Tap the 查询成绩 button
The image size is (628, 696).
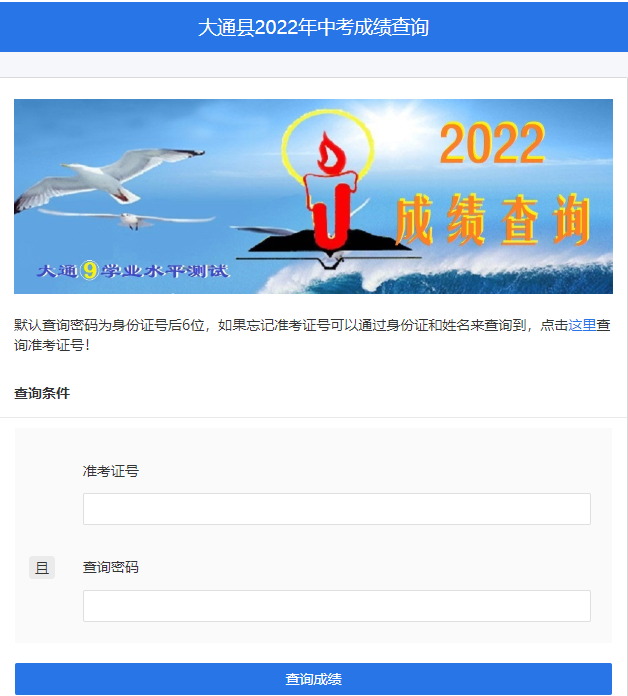pos(313,679)
